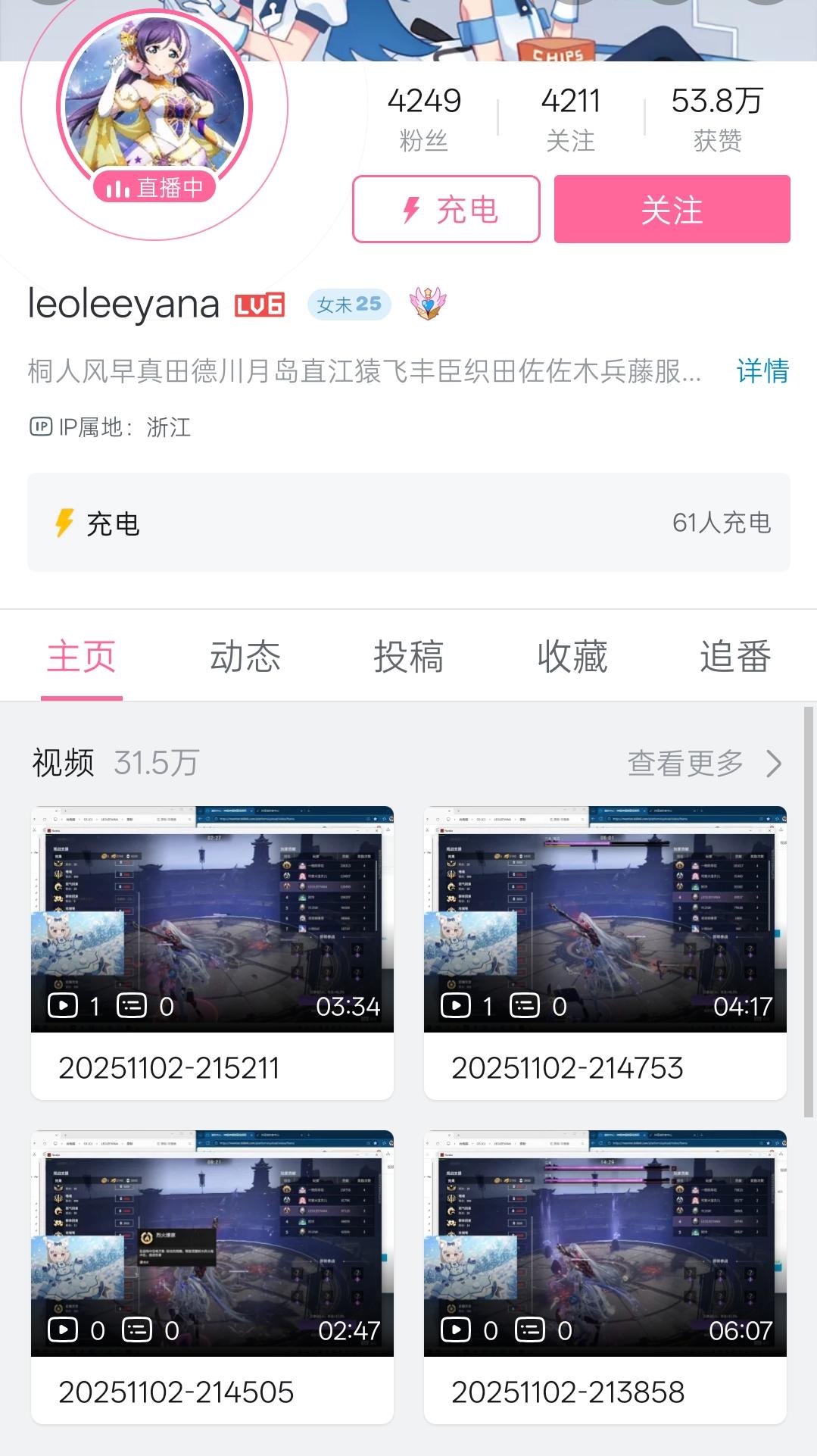
Task: Switch to the 追番 tab
Action: 735,656
